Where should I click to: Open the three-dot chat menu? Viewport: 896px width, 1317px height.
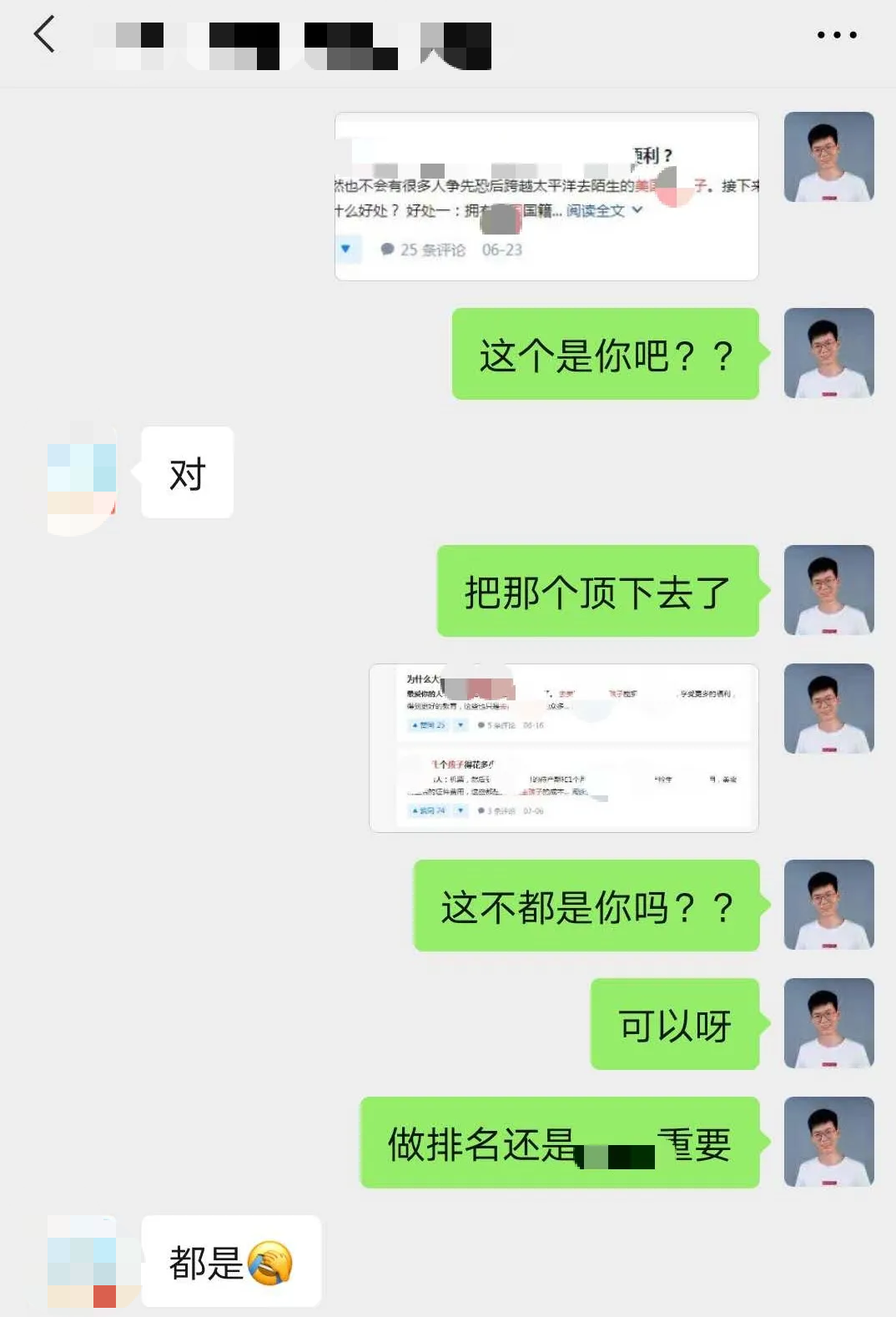[x=836, y=35]
